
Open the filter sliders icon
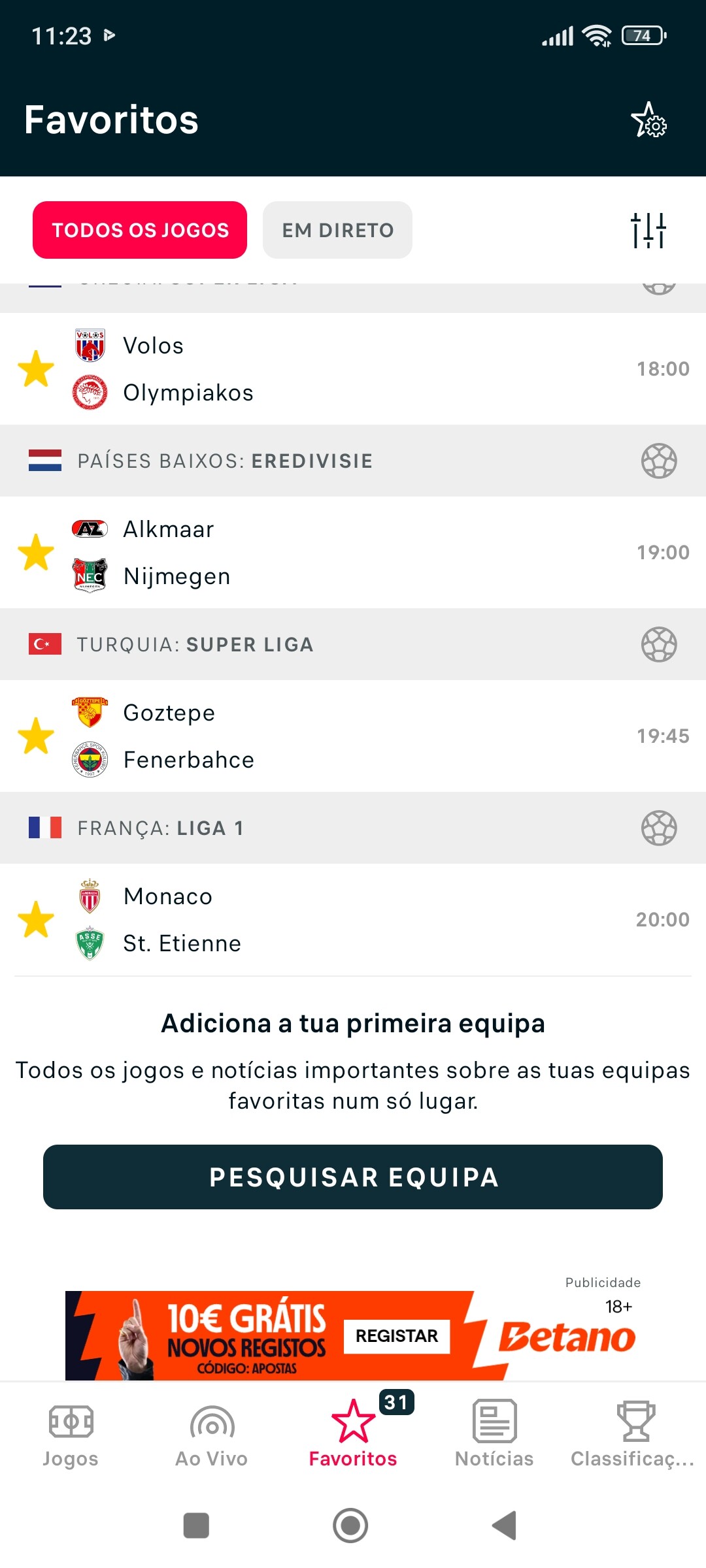tap(648, 230)
